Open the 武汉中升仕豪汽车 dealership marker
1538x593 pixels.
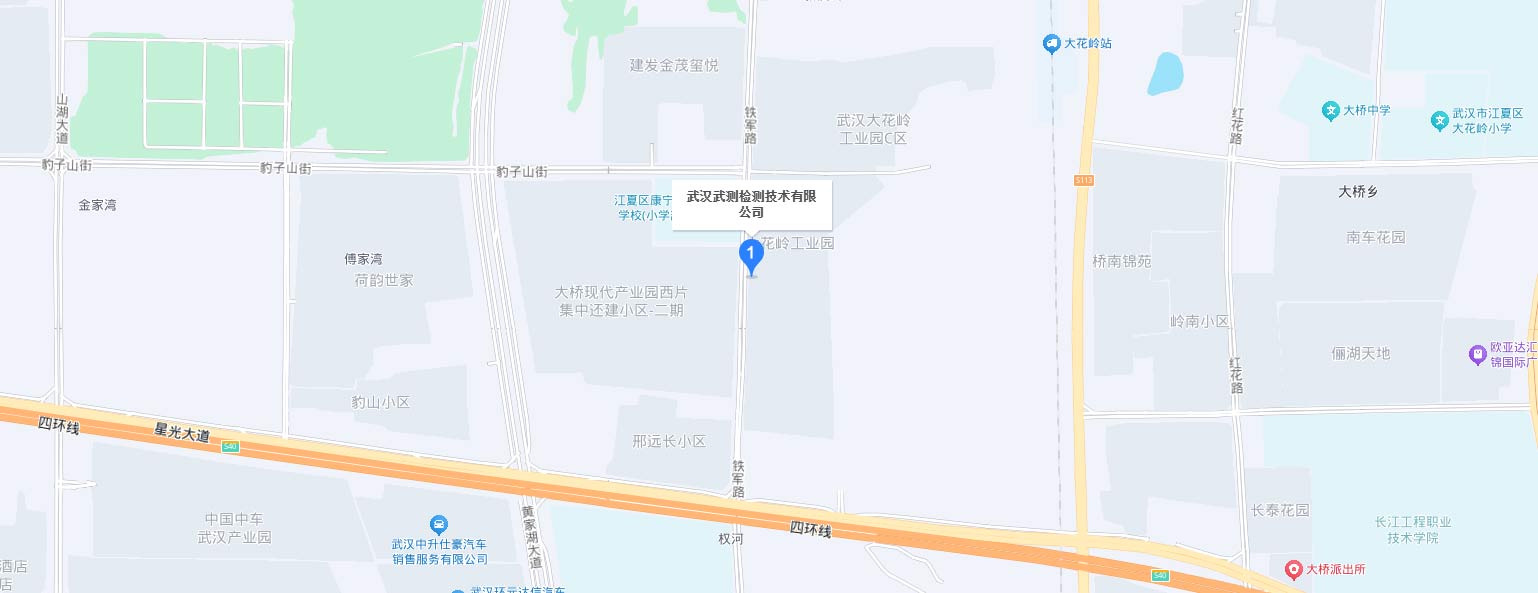click(x=438, y=524)
